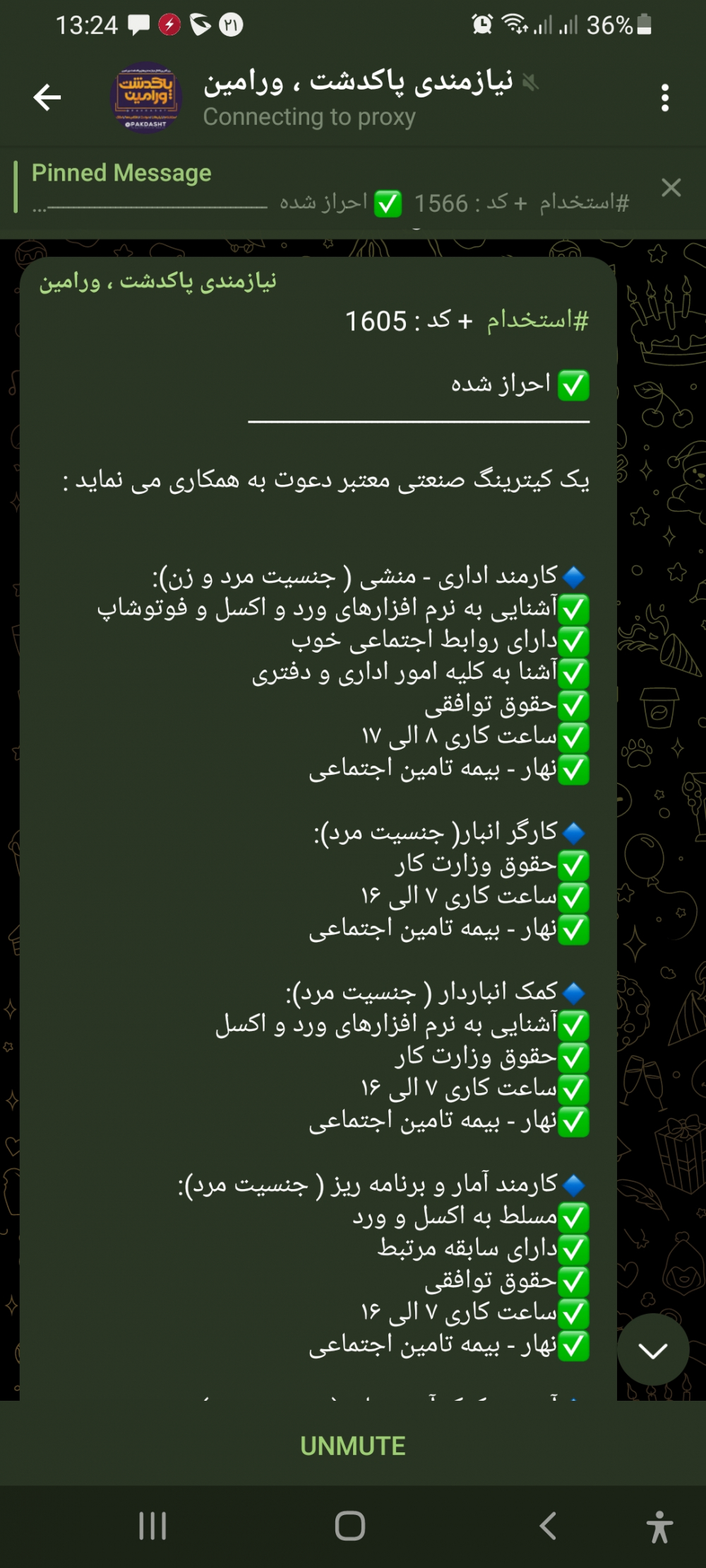Viewport: 706px width, 1568px height.
Task: Unmute this channel
Action: 352,1446
